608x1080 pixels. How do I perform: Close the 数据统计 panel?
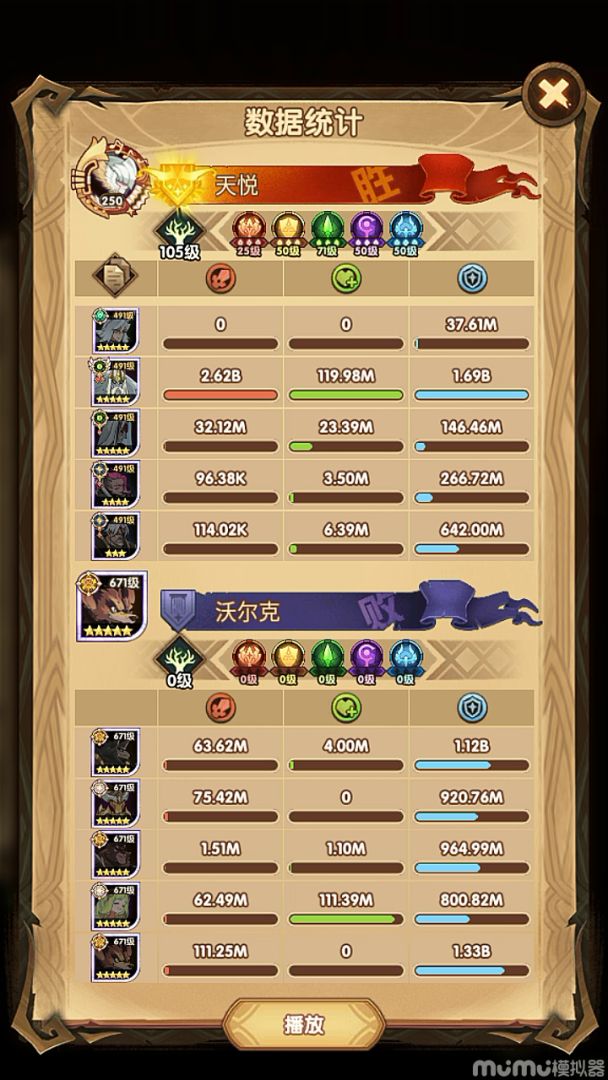coord(553,95)
